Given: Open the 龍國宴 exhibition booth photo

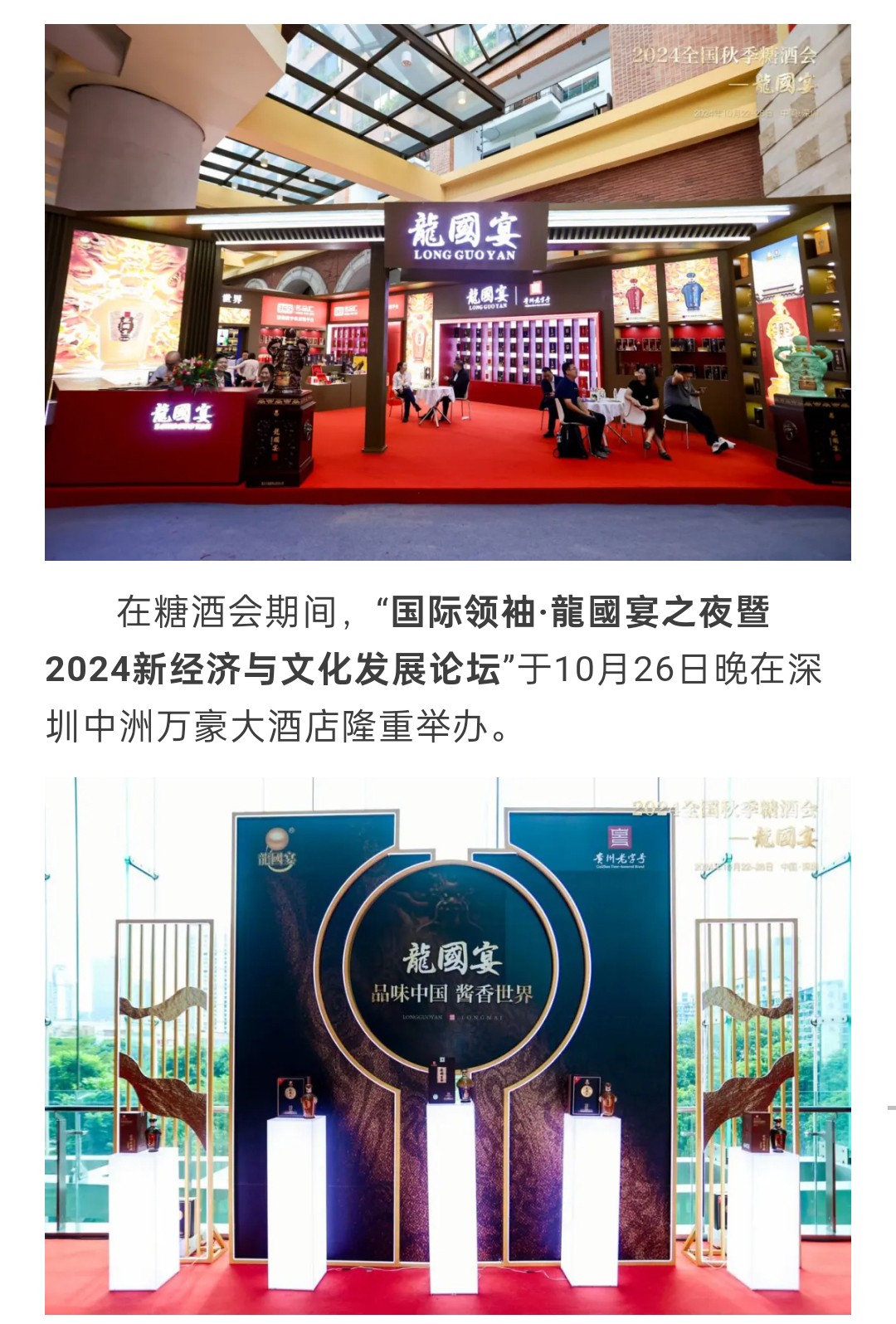Looking at the screenshot, I should coord(448,292).
